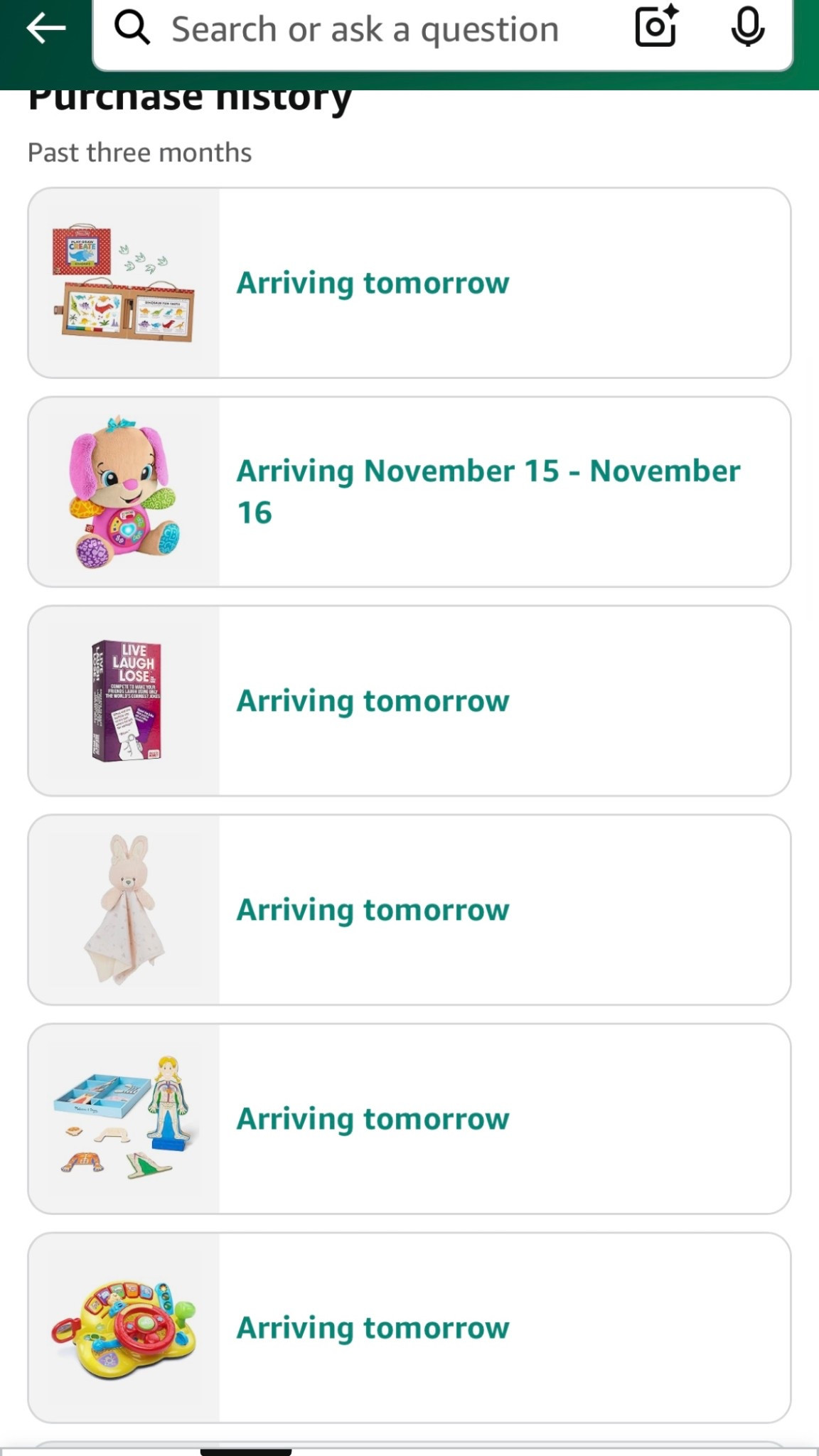
Task: Open the toy steering wheel order
Action: click(124, 1327)
